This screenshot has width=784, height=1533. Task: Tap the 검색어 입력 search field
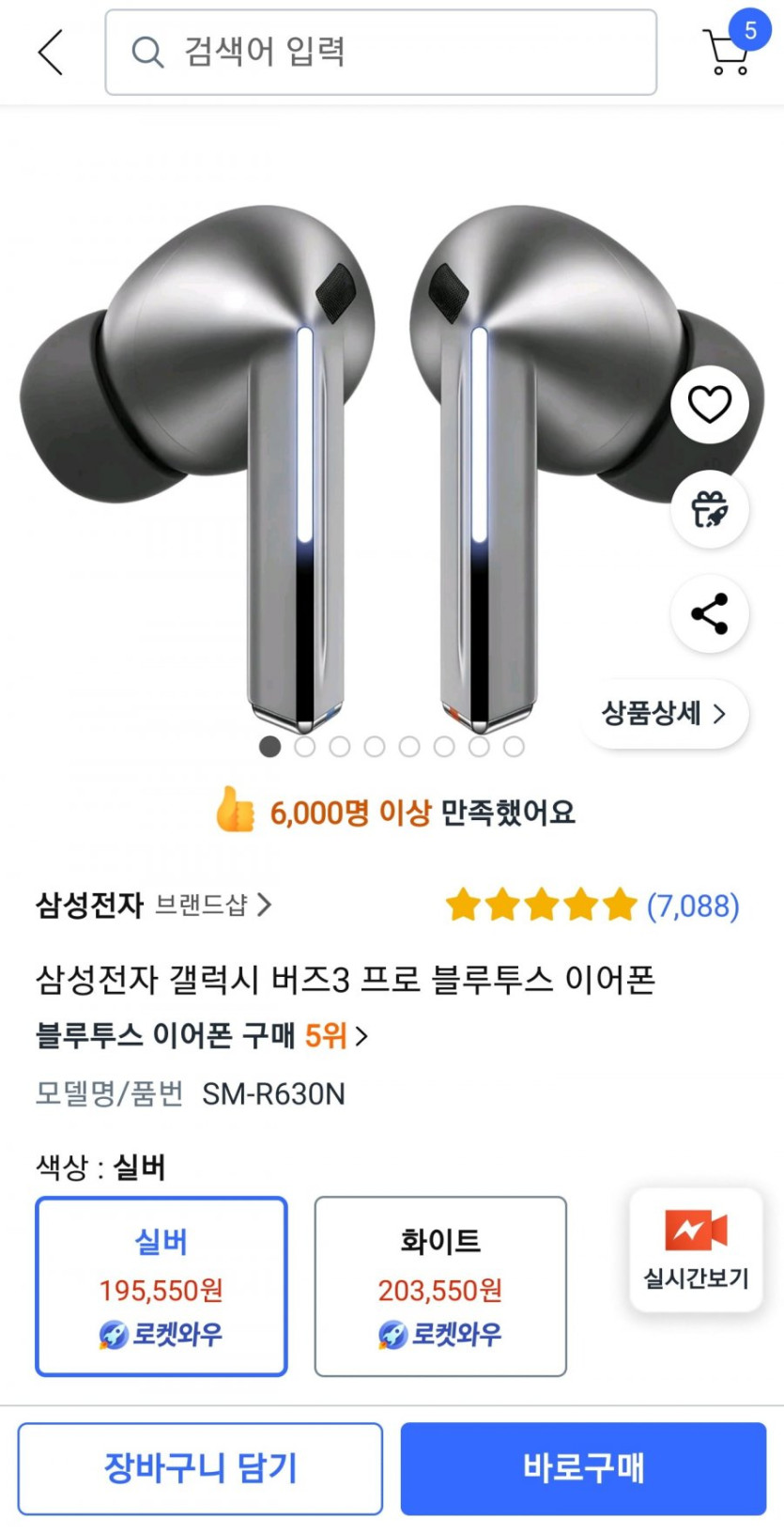(x=380, y=53)
